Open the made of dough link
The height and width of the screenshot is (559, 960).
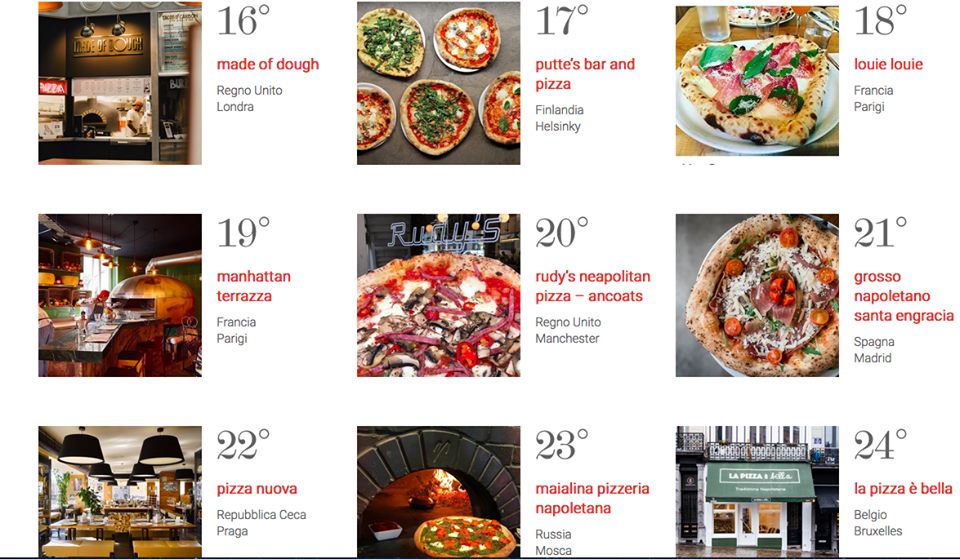(267, 64)
